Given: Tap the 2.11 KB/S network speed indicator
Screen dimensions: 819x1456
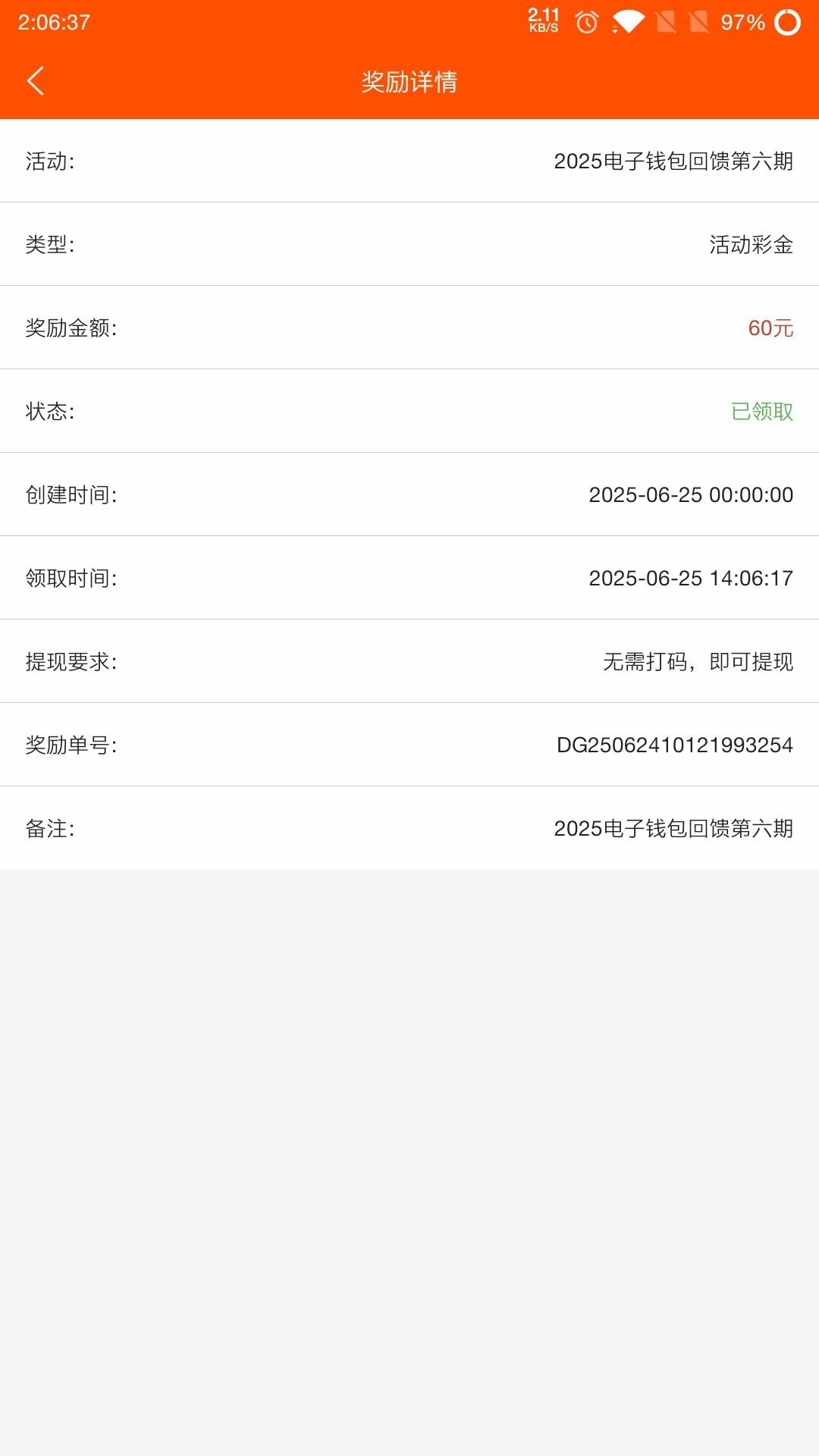Looking at the screenshot, I should tap(542, 20).
